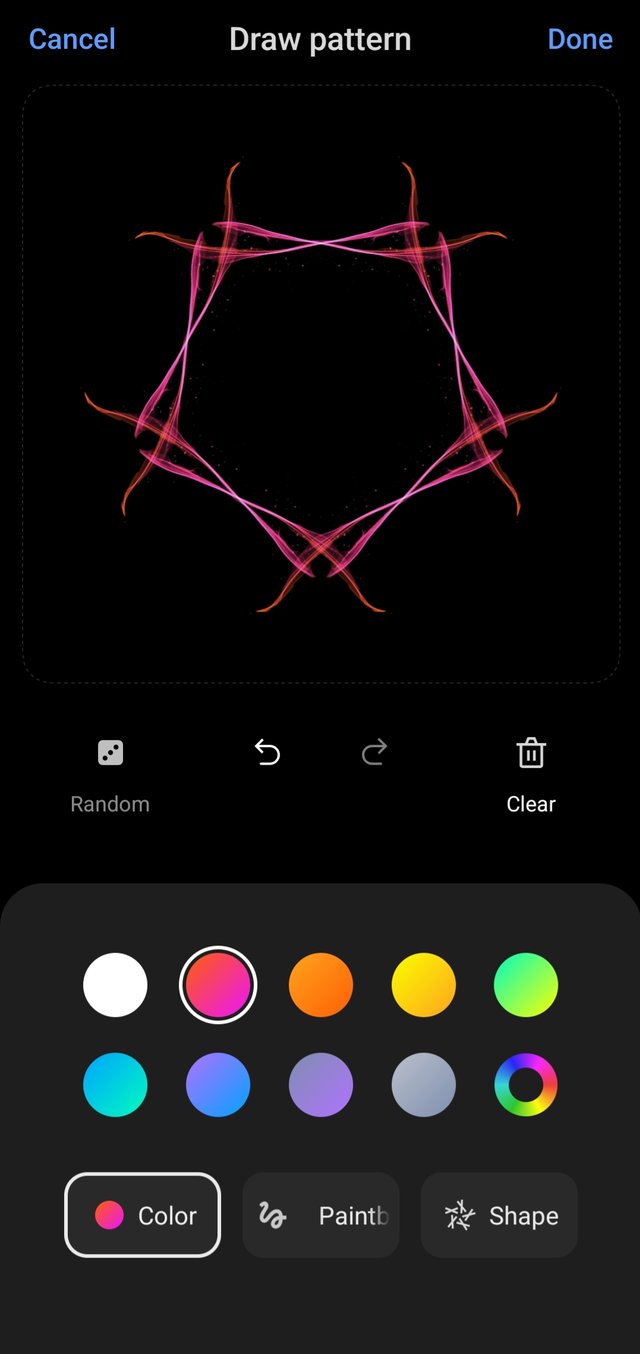The image size is (640, 1354).
Task: Open the rainbow custom color picker
Action: coord(526,1085)
